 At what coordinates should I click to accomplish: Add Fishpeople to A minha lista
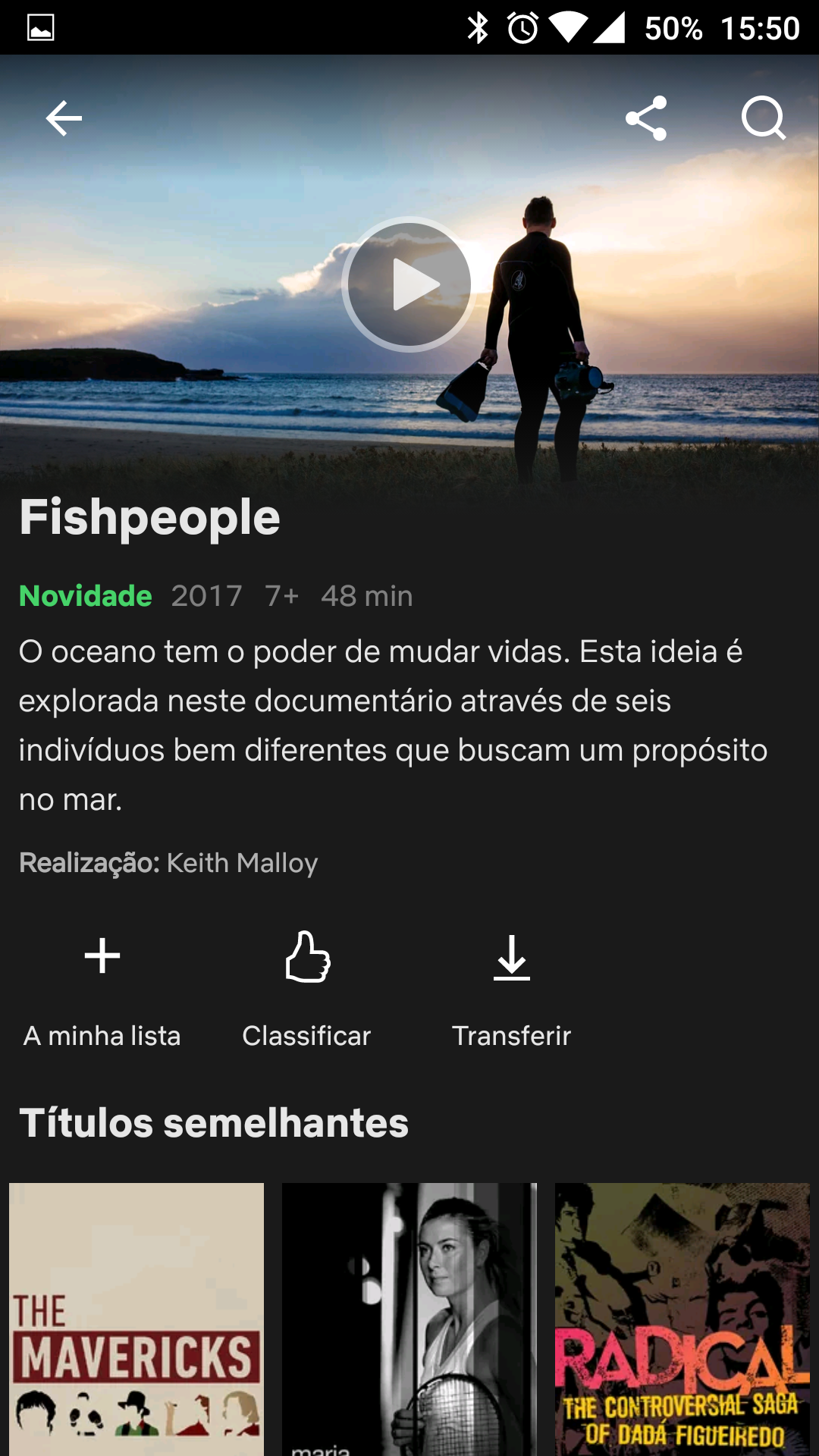pos(102,990)
